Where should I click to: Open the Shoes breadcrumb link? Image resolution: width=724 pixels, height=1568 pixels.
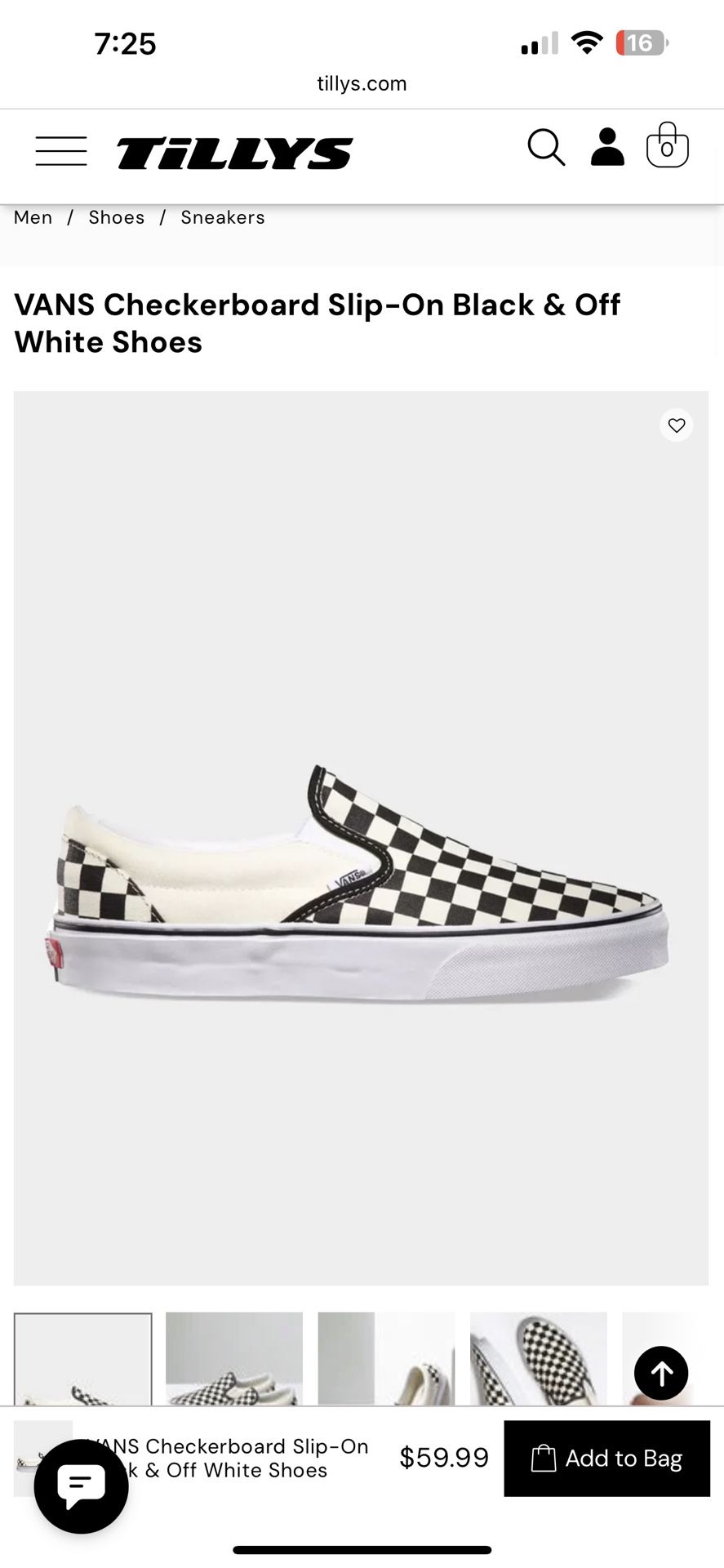[116, 217]
